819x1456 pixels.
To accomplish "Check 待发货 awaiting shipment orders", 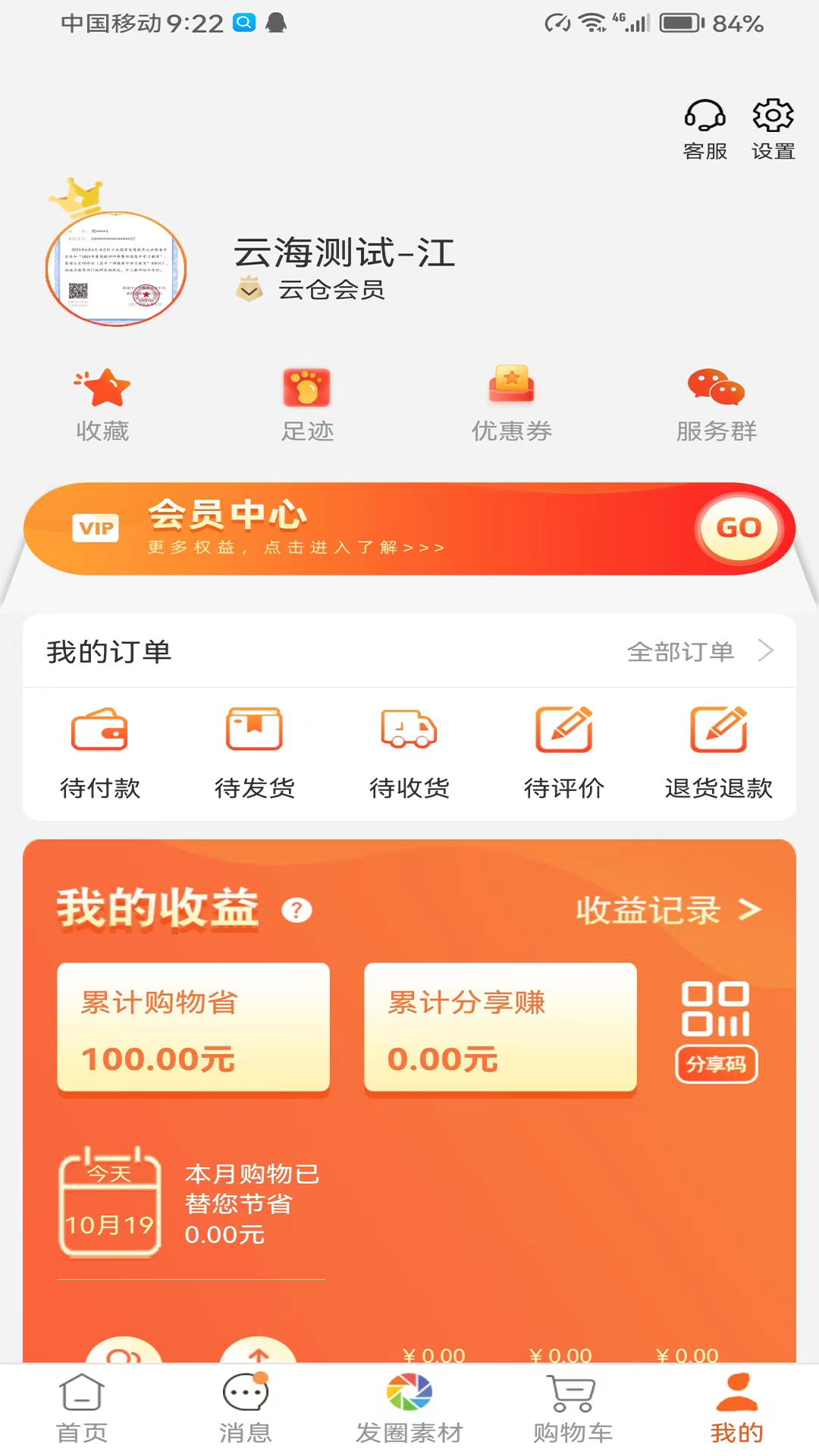I will pos(255,751).
